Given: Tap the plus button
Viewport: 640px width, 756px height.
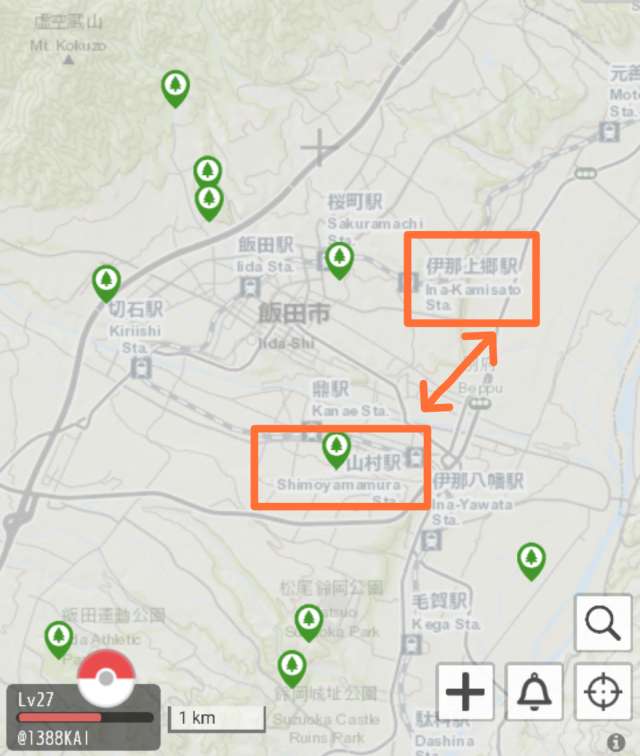Looking at the screenshot, I should click(x=465, y=691).
